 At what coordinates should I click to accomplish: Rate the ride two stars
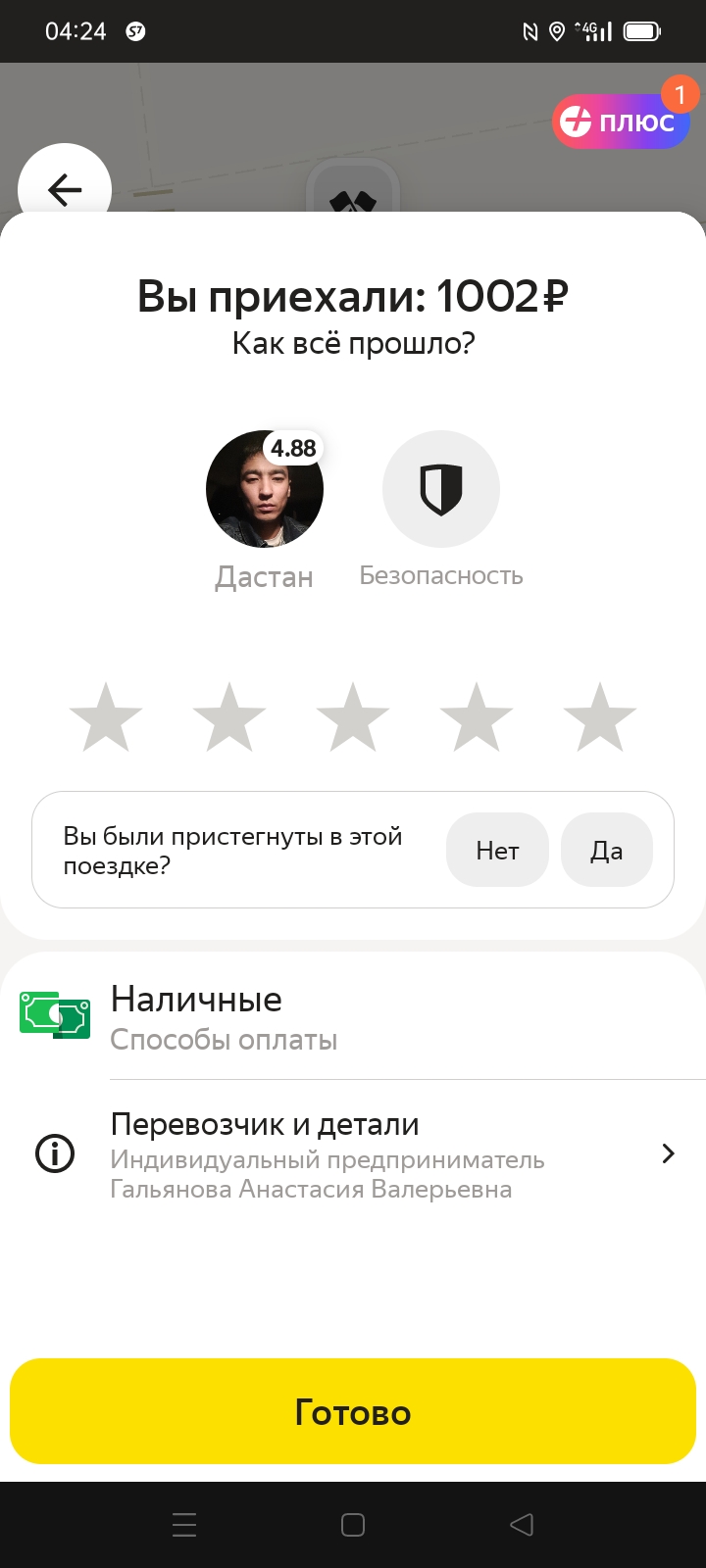pos(229,717)
